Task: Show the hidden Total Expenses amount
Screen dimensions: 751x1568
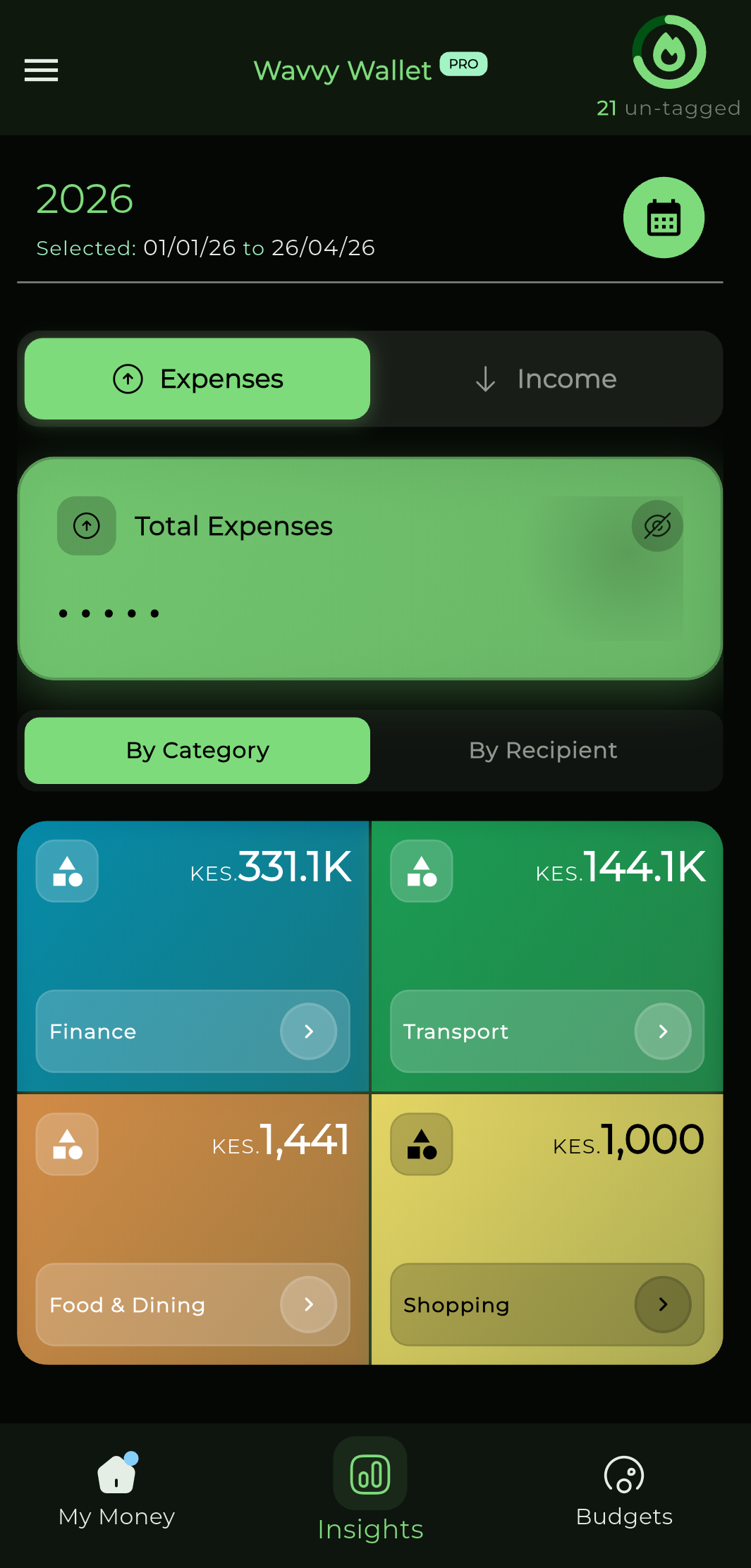Action: tap(656, 525)
